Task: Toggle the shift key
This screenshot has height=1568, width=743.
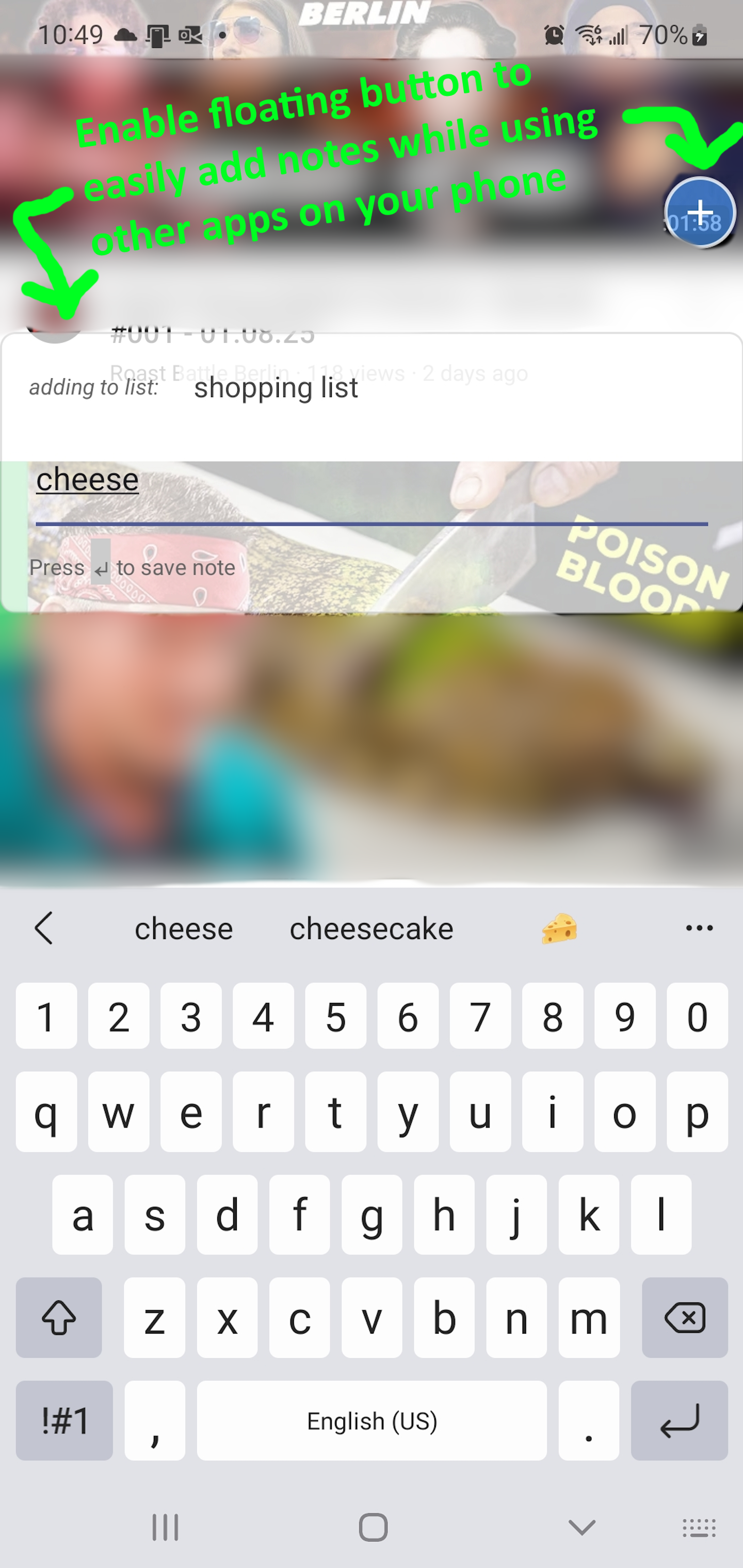Action: pos(58,1318)
